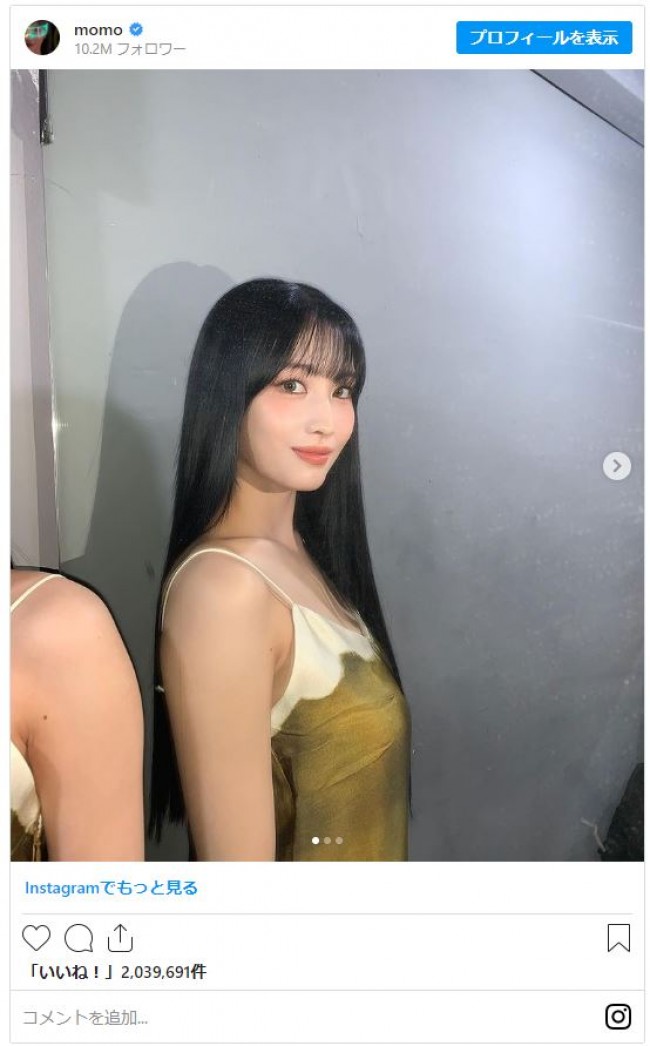Share this post
This screenshot has height=1046, width=650.
tap(120, 938)
